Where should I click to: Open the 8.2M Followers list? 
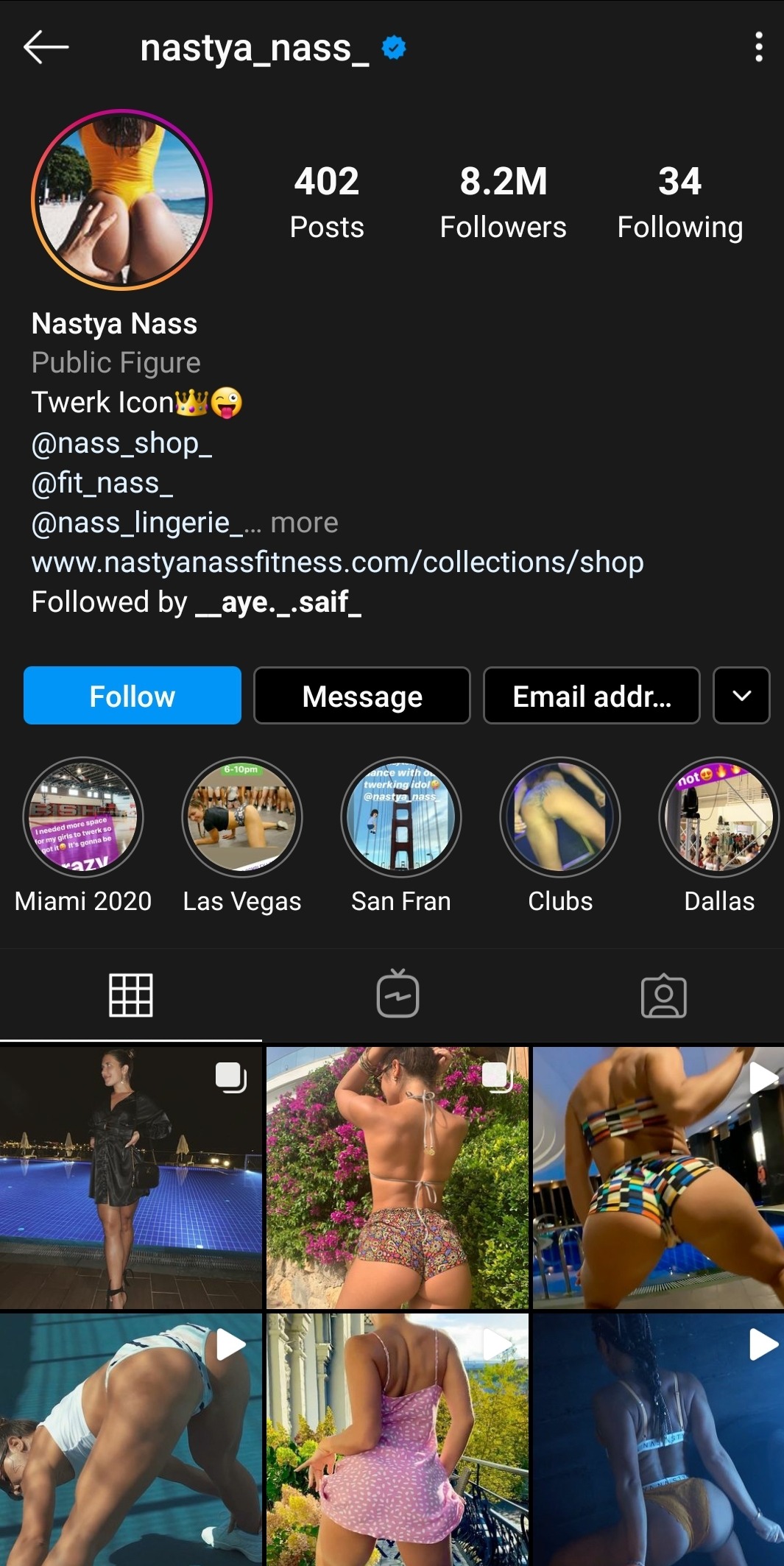503,202
